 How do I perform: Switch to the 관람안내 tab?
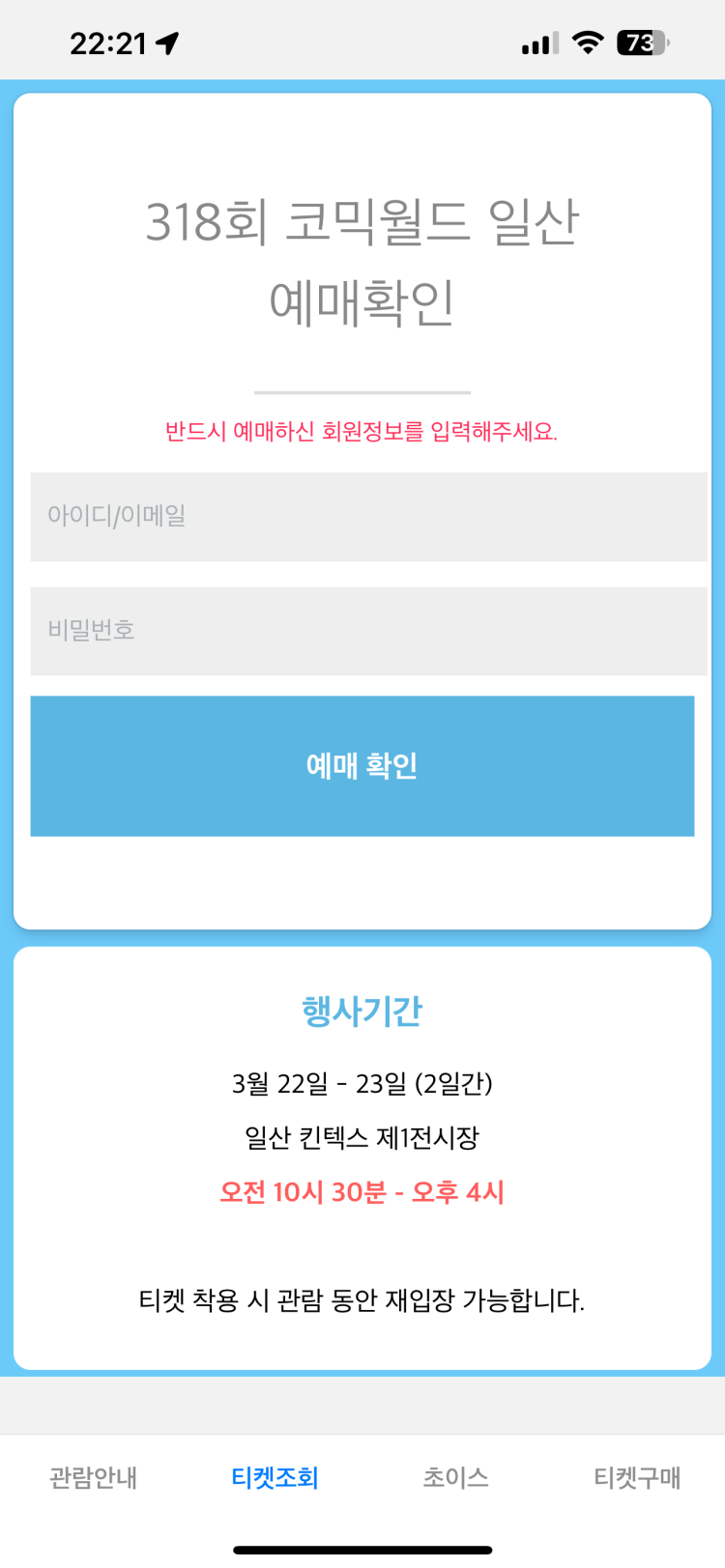[x=93, y=1477]
